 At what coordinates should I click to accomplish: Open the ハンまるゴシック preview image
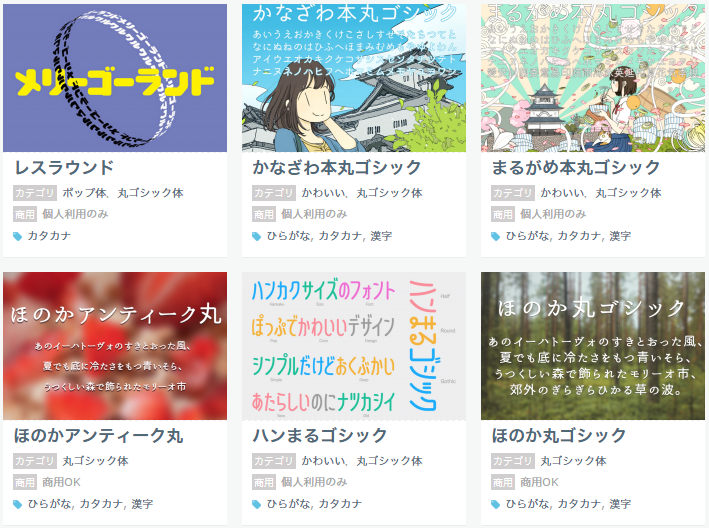pyautogui.click(x=354, y=346)
